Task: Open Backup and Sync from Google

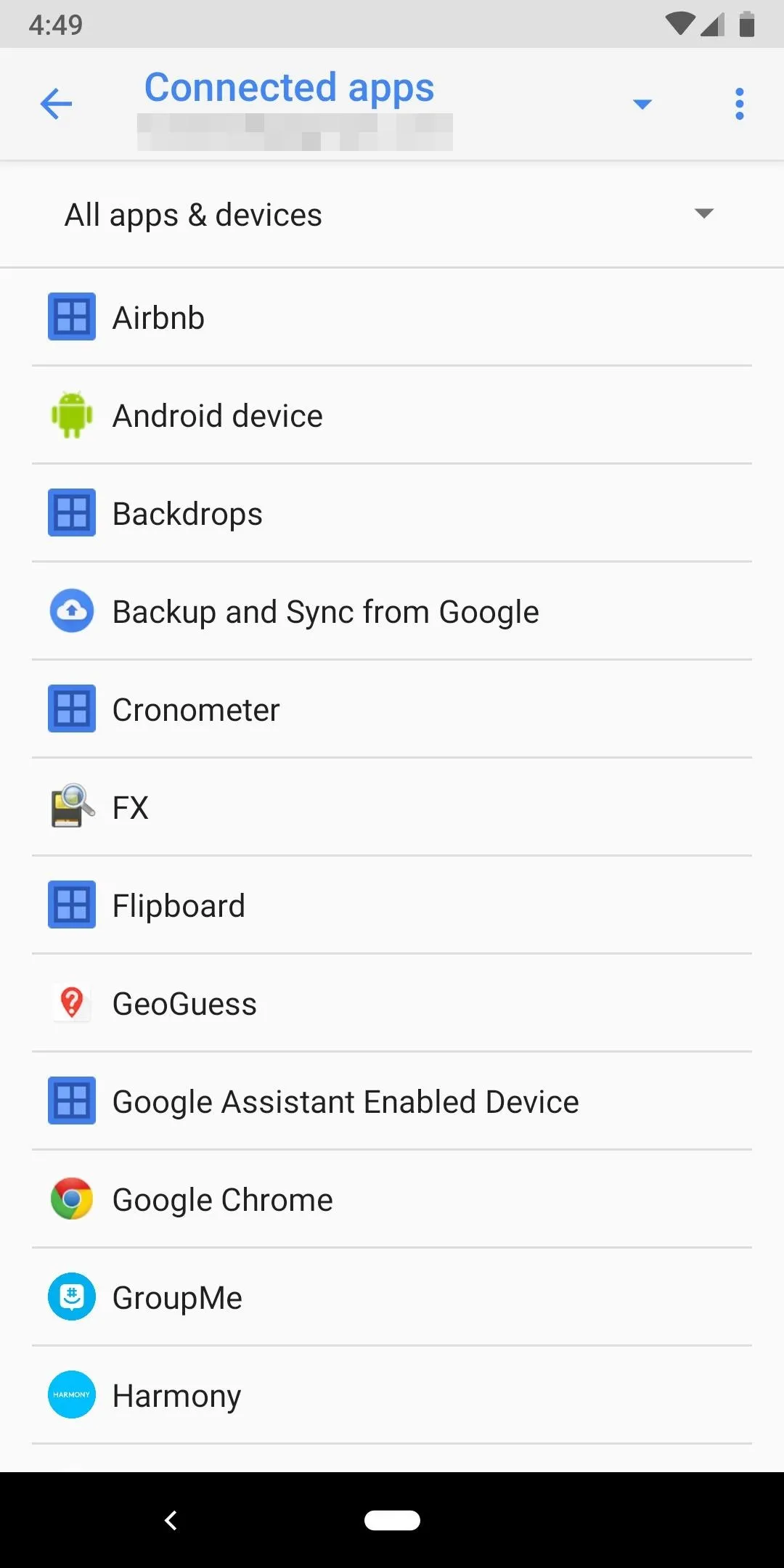Action: coord(392,611)
